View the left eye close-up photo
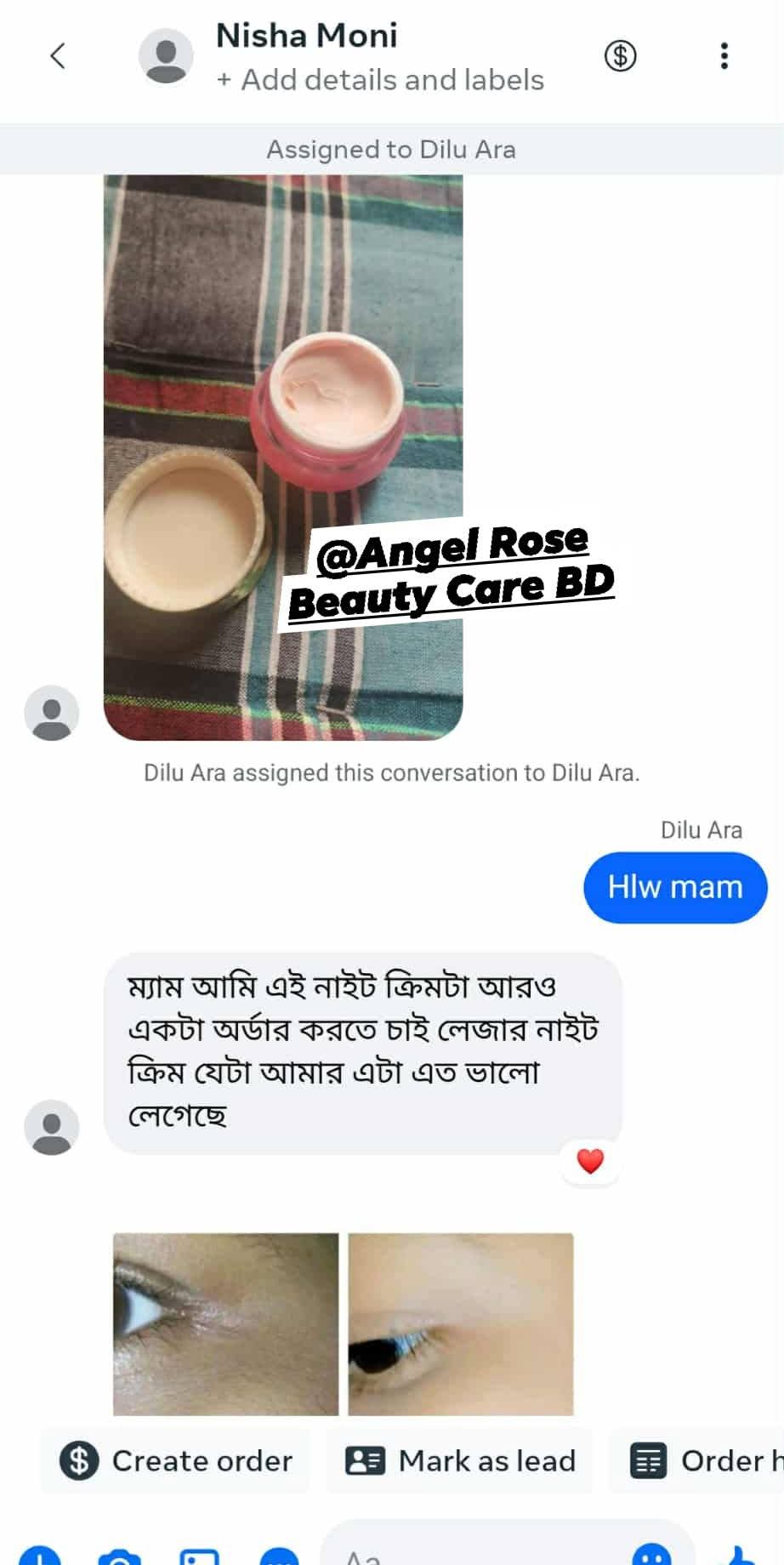The height and width of the screenshot is (1565, 784). [225, 1323]
